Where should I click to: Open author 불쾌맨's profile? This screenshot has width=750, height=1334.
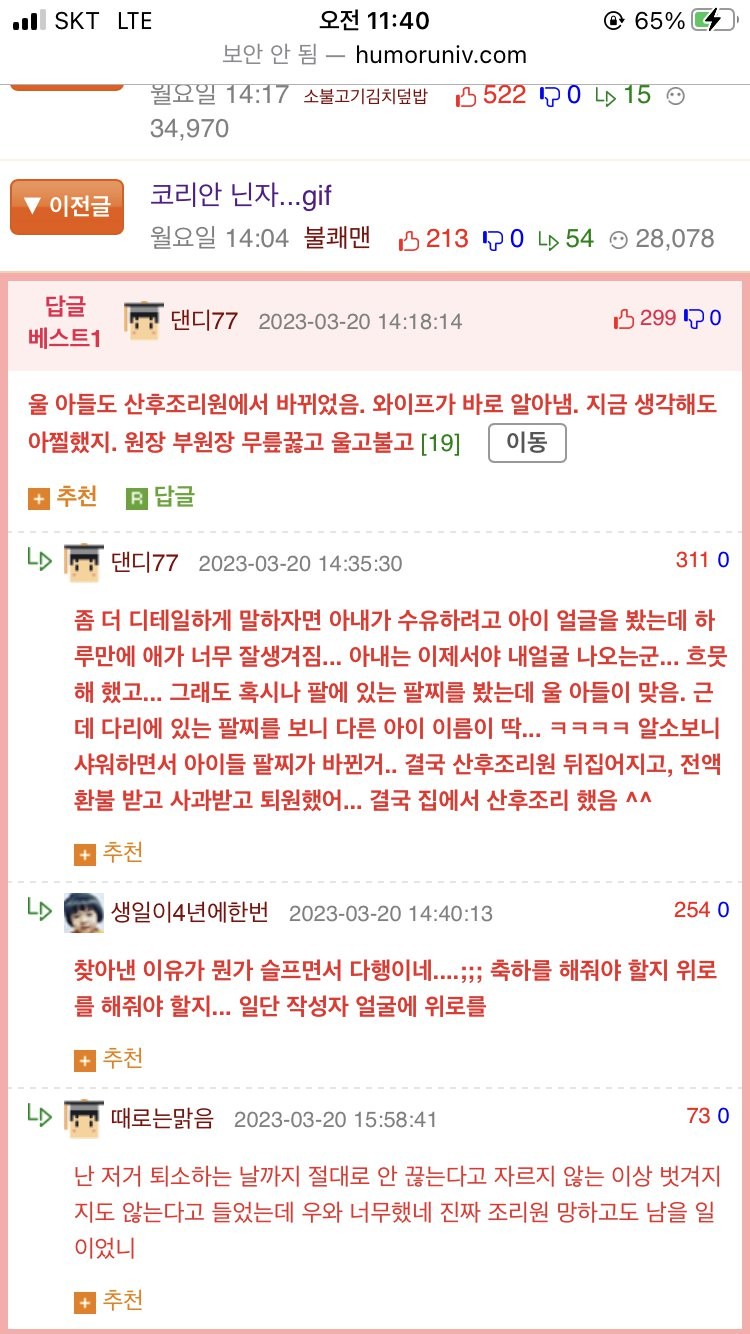pyautogui.click(x=338, y=239)
